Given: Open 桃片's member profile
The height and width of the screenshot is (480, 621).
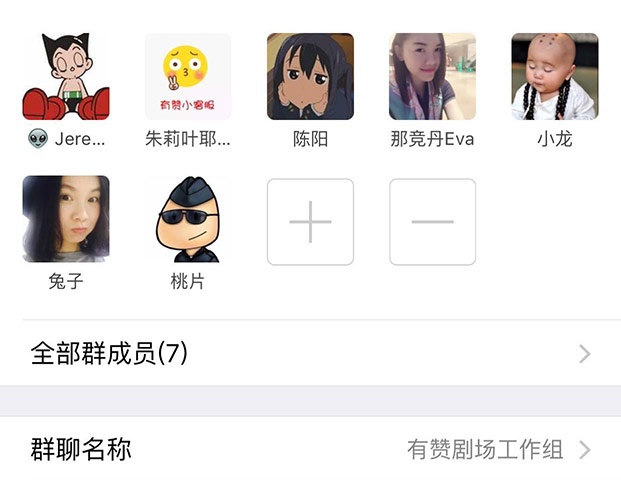Looking at the screenshot, I should 188,219.
